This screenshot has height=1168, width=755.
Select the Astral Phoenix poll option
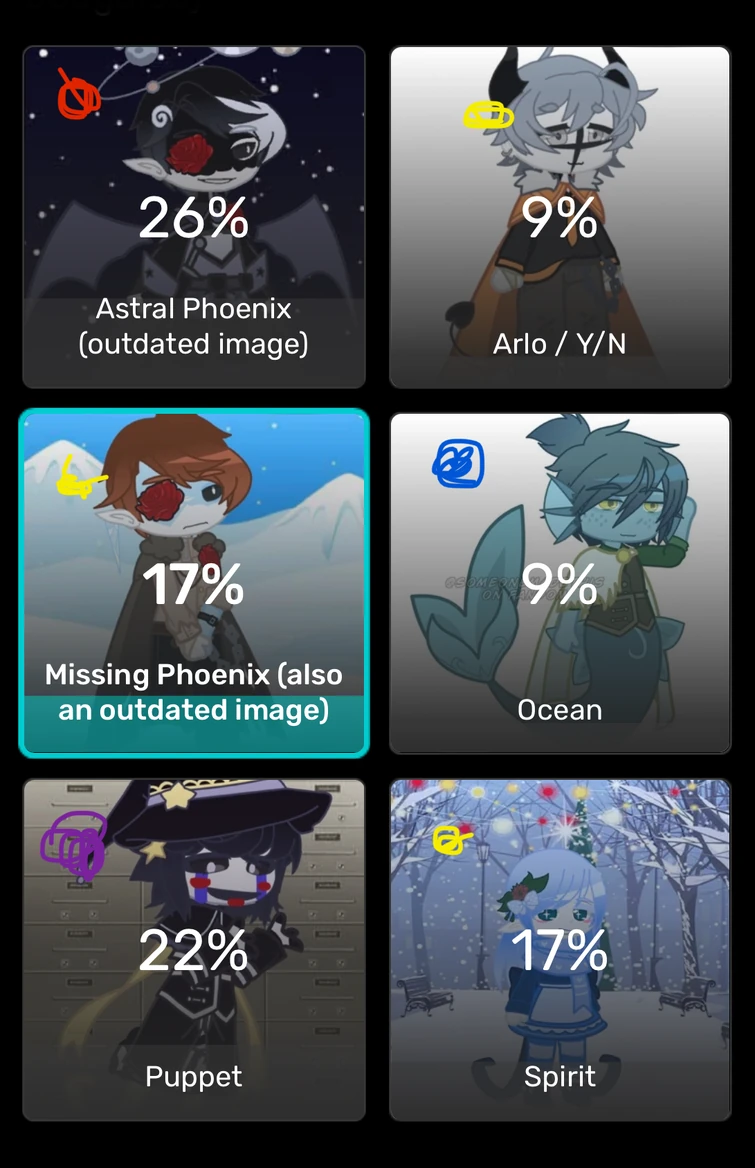194,217
